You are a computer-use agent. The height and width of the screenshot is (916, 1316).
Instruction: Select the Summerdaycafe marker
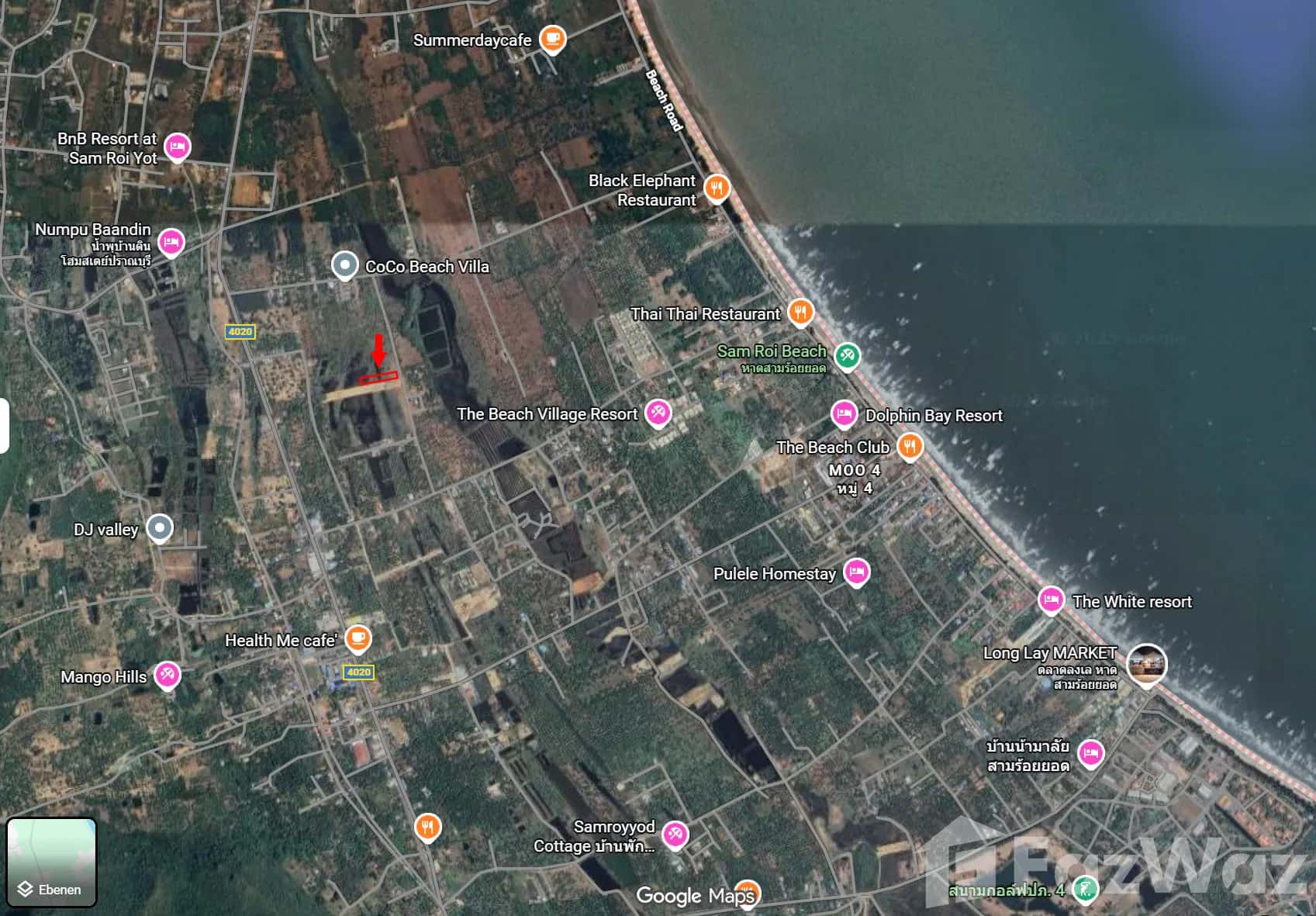(x=552, y=38)
